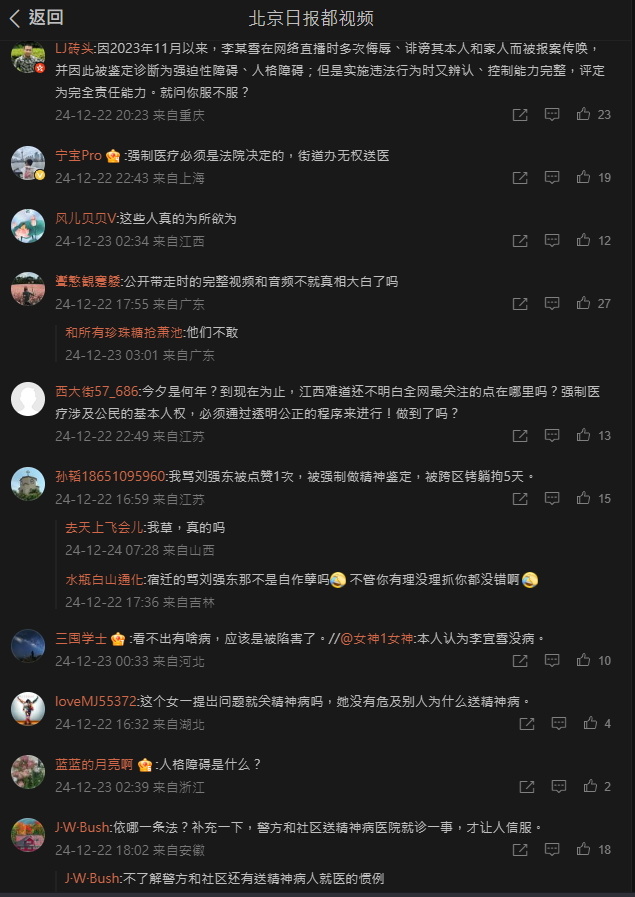Go back with the 返回 button
Screen dimensions: 635x897
point(36,17)
